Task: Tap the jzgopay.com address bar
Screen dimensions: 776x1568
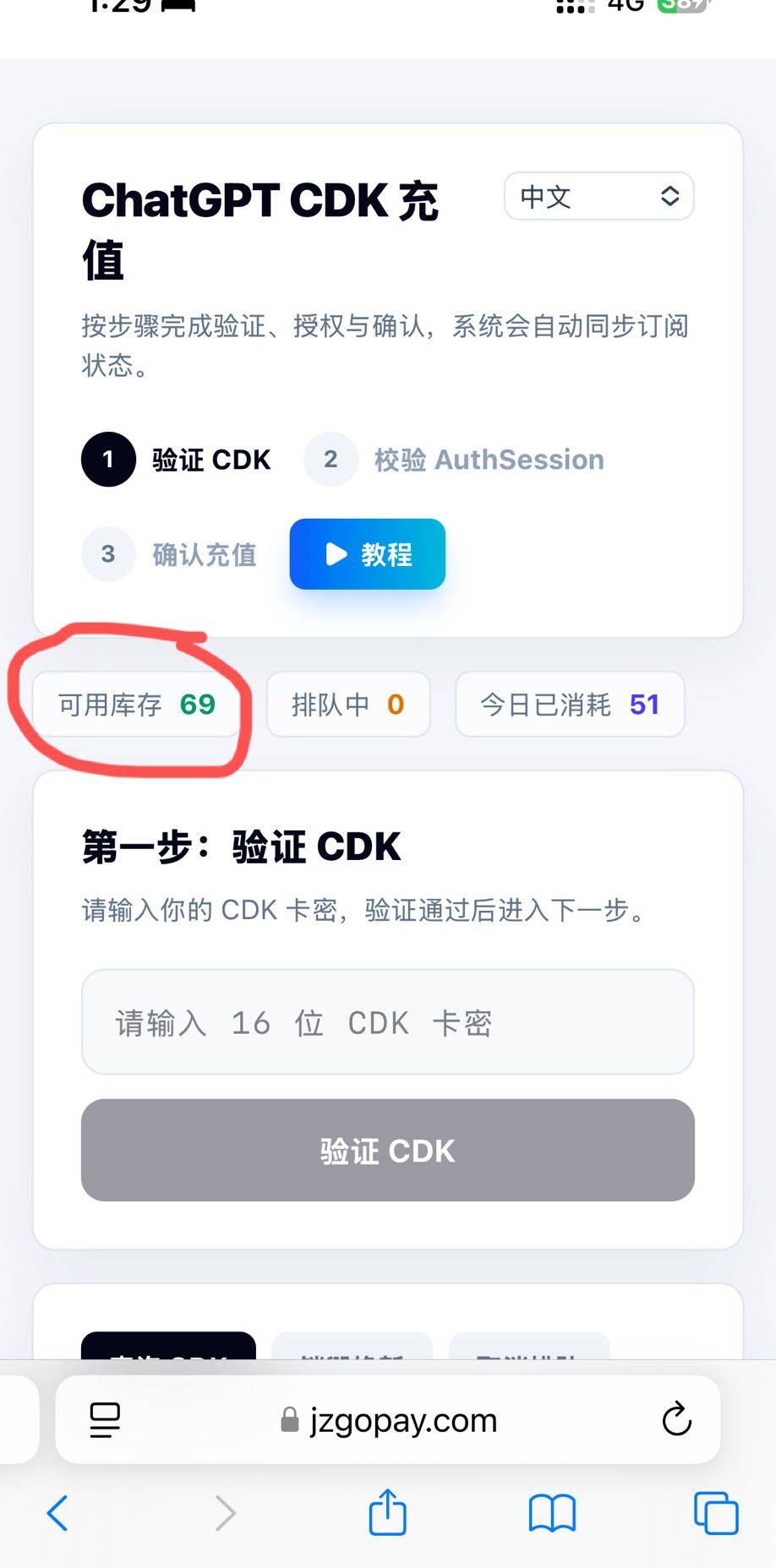Action: point(388,1420)
